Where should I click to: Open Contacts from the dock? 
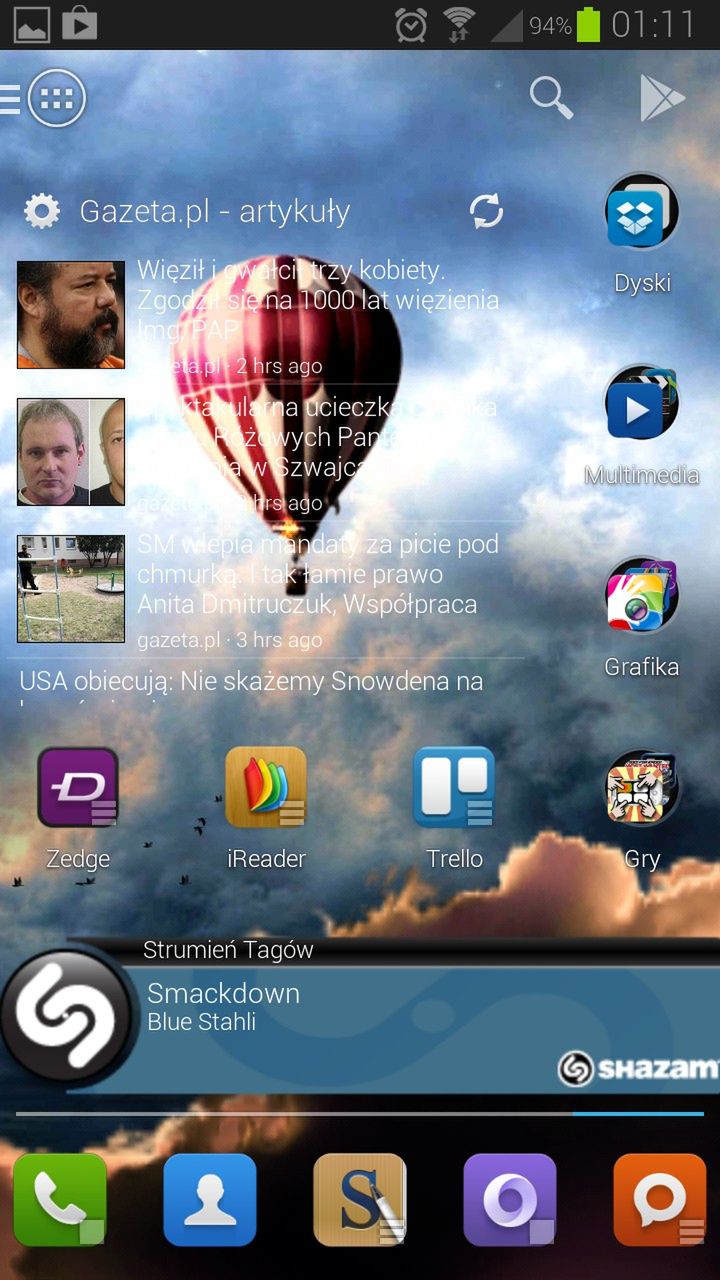210,1200
